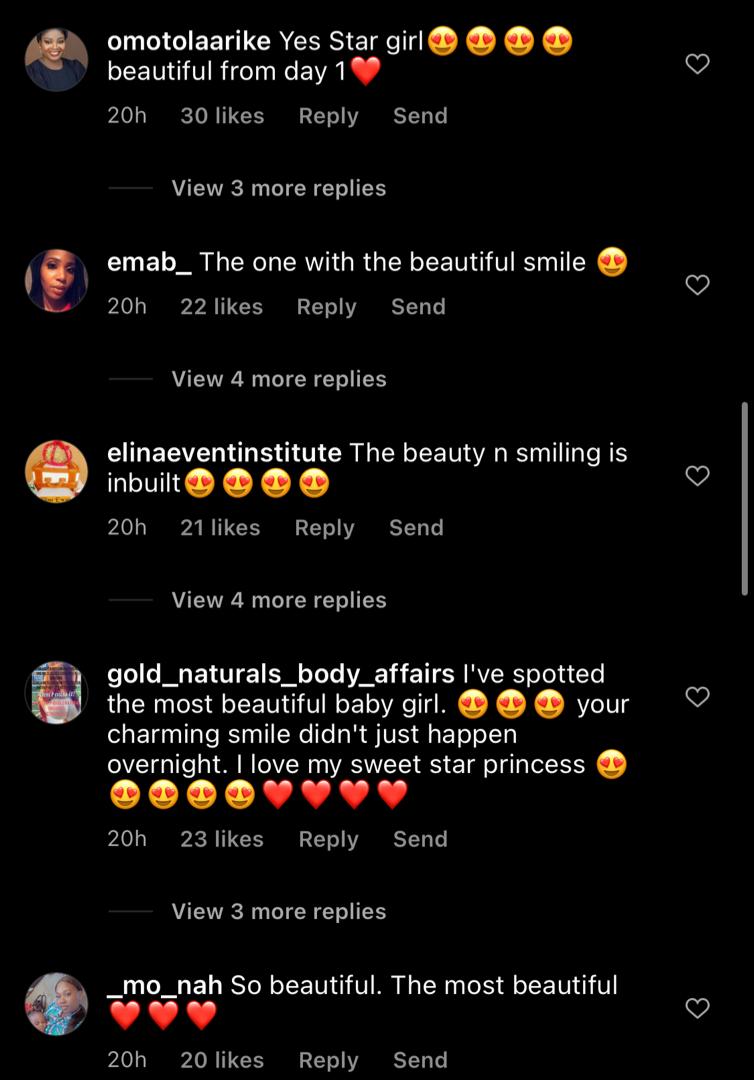The width and height of the screenshot is (754, 1080).
Task: Open the _mo_nah username link
Action: pos(164,985)
